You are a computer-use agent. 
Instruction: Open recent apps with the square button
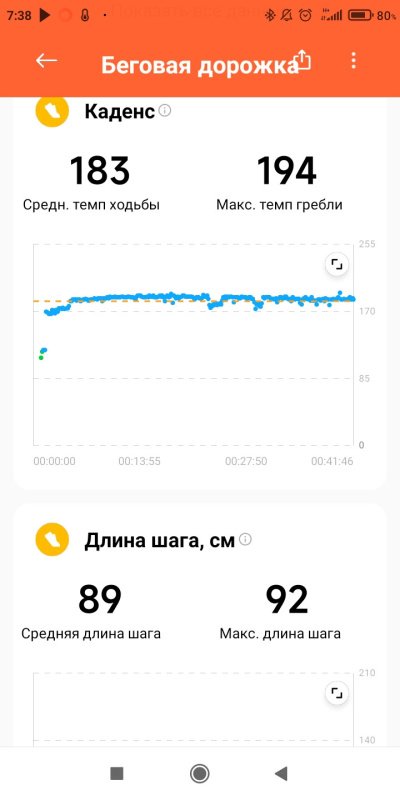click(117, 773)
